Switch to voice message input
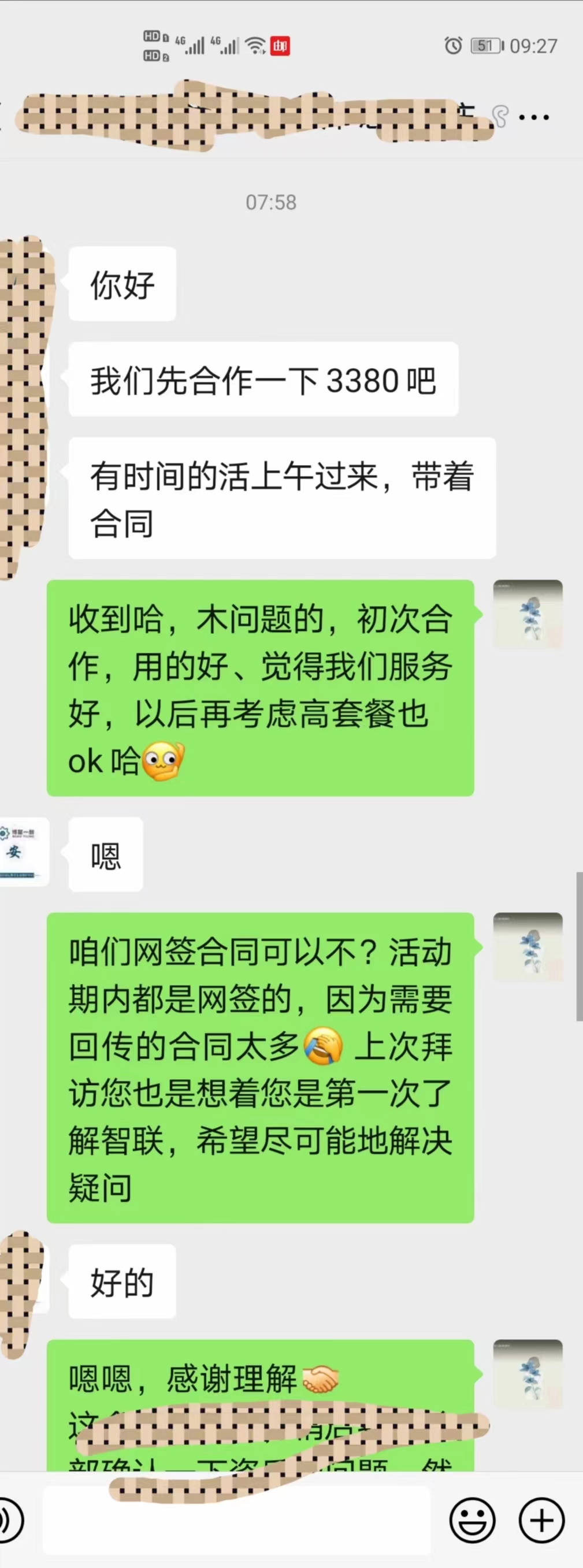This screenshot has height=1568, width=583. 9,1520
